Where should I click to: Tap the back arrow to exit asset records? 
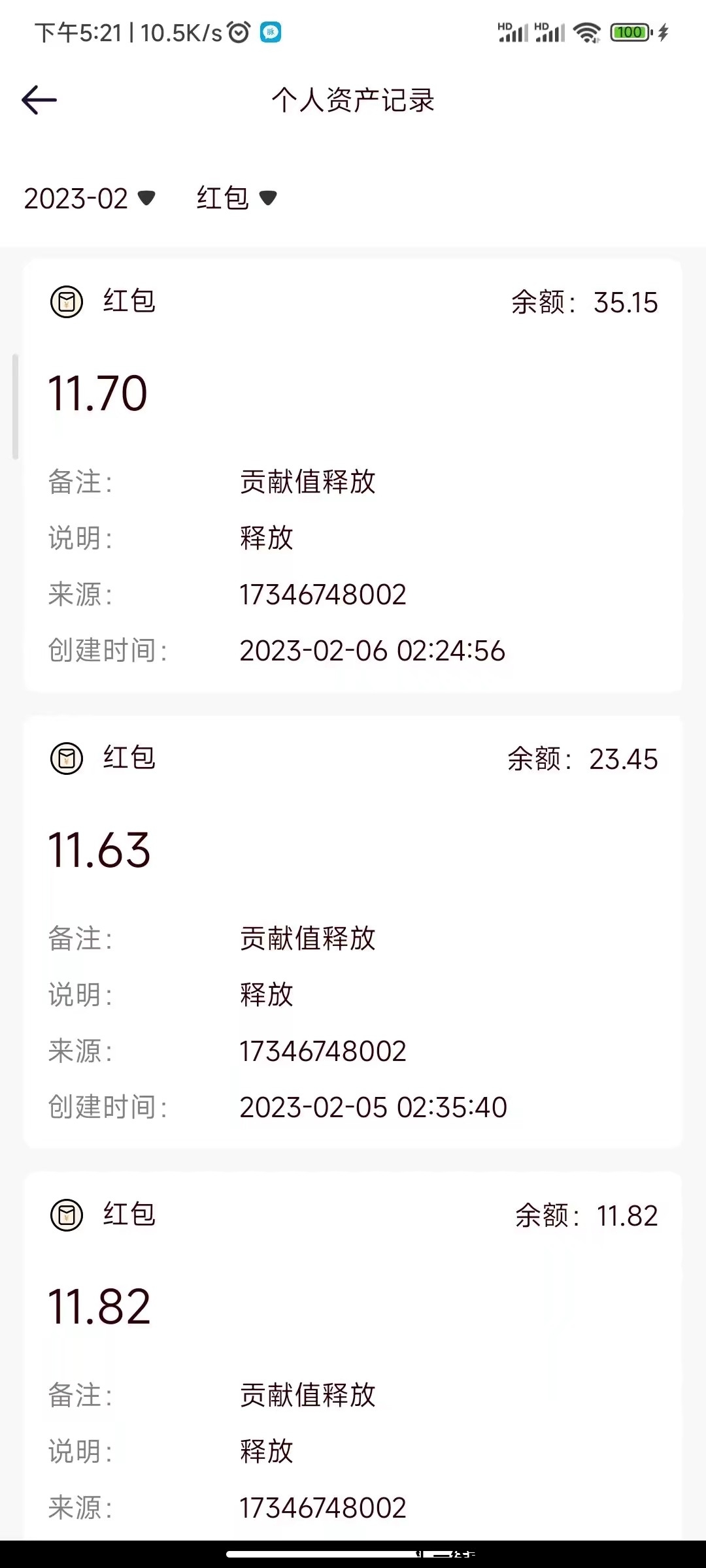pyautogui.click(x=39, y=100)
